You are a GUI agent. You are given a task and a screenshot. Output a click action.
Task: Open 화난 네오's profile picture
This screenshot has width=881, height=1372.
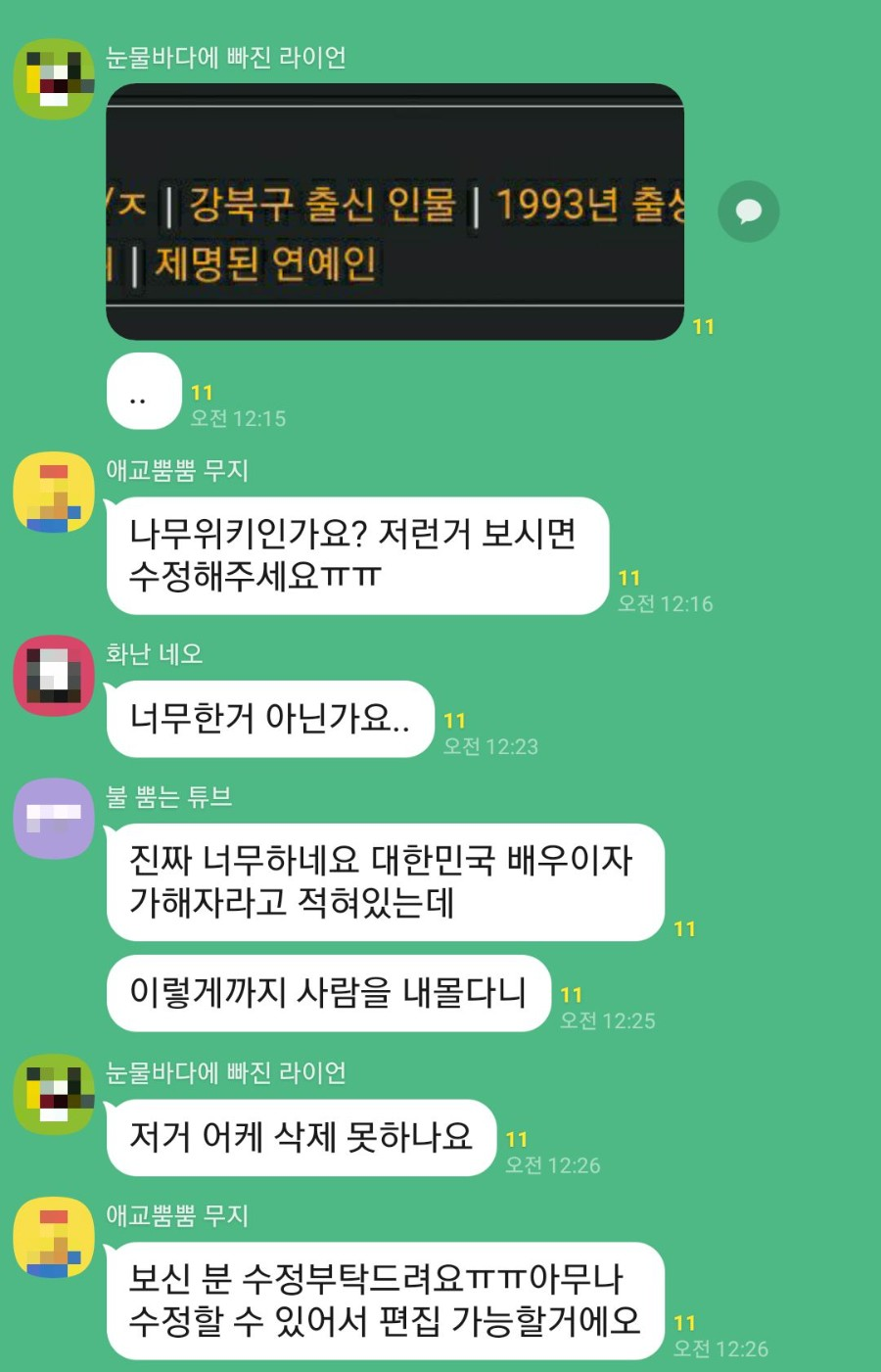54,676
